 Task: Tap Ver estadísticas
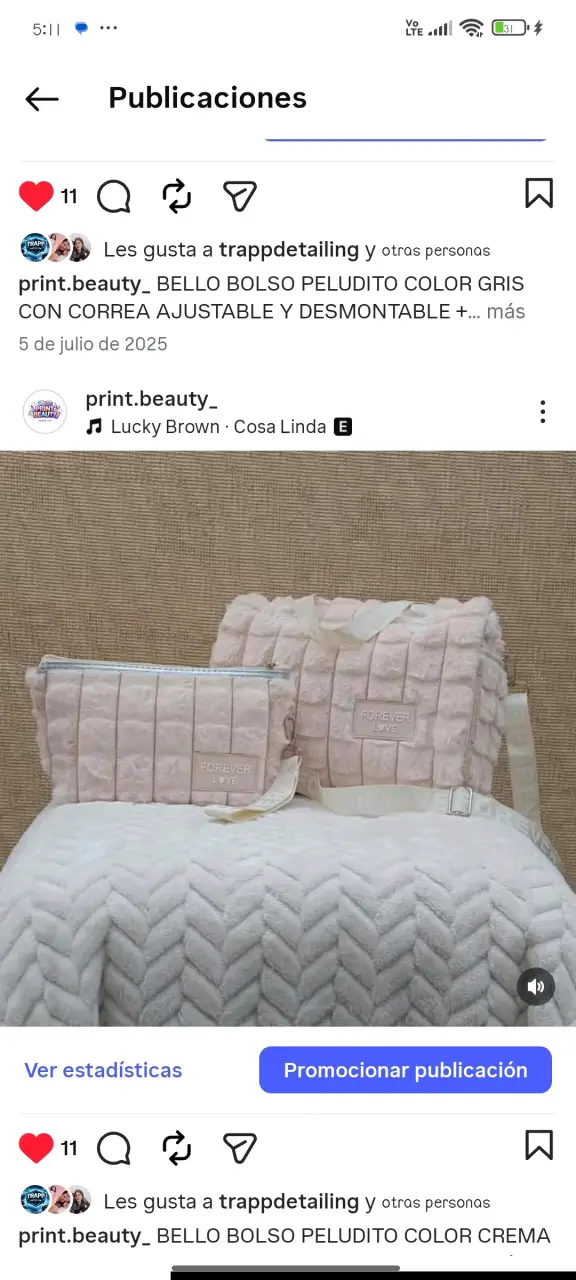[103, 1070]
